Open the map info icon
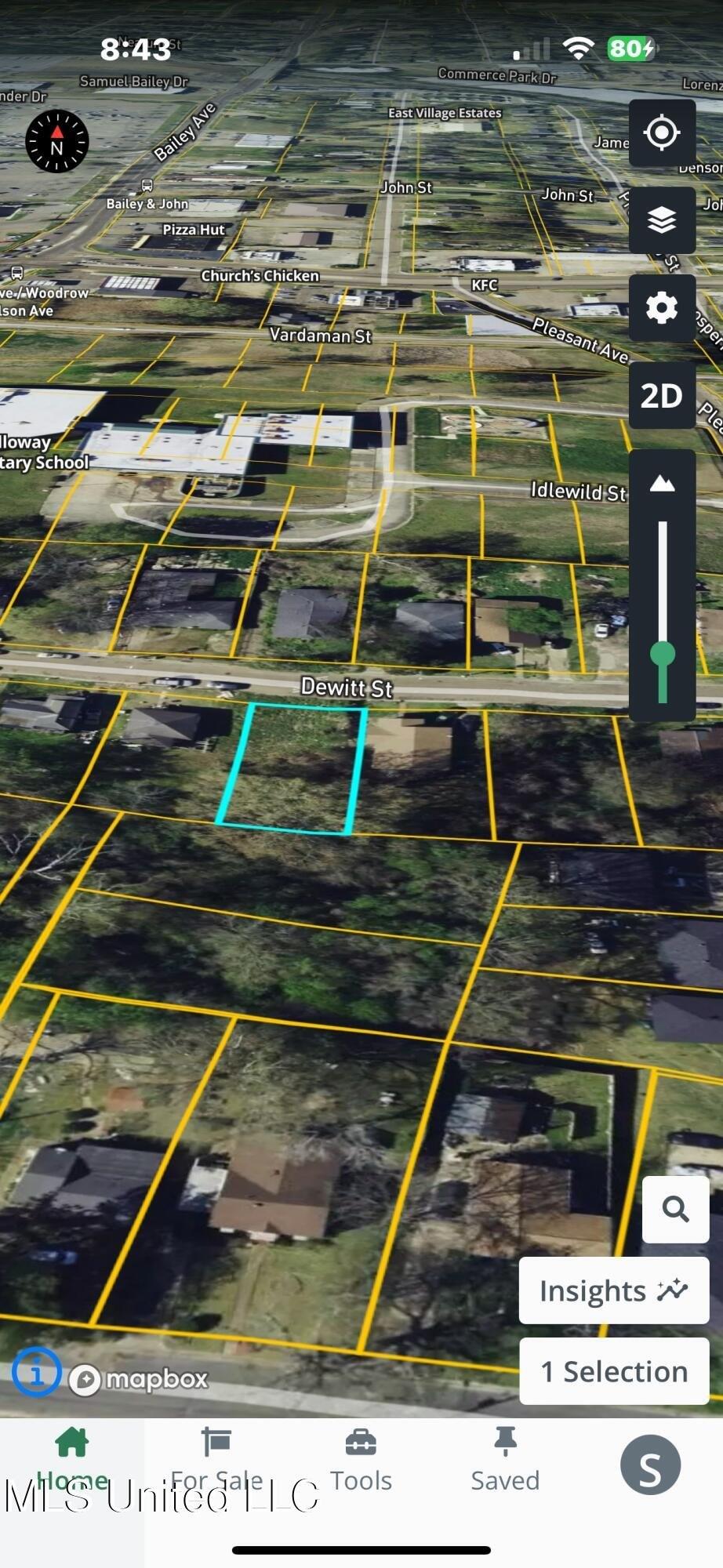Viewport: 723px width, 1568px height. [x=36, y=1372]
